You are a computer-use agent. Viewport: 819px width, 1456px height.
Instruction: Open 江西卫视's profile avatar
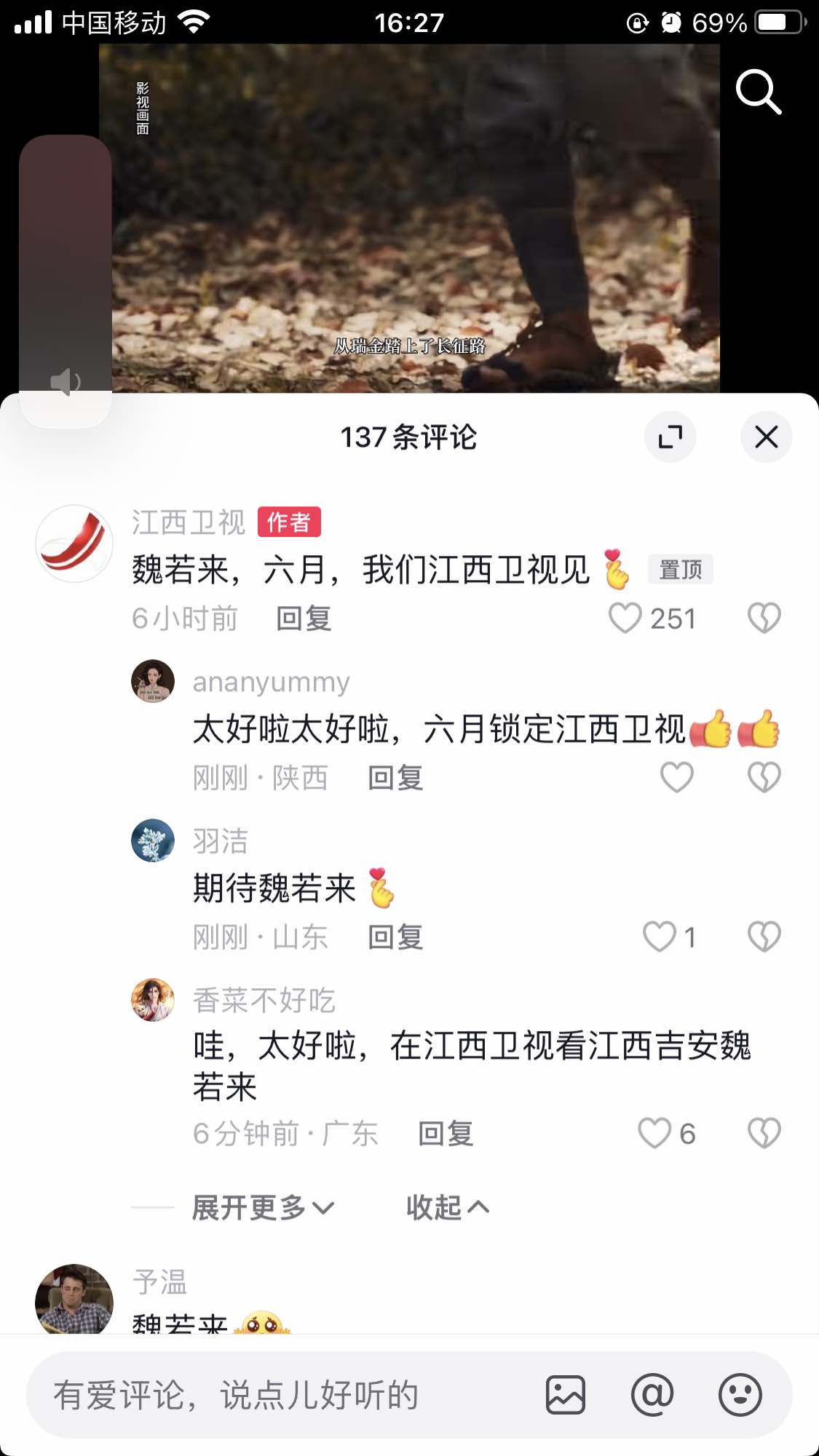point(74,544)
